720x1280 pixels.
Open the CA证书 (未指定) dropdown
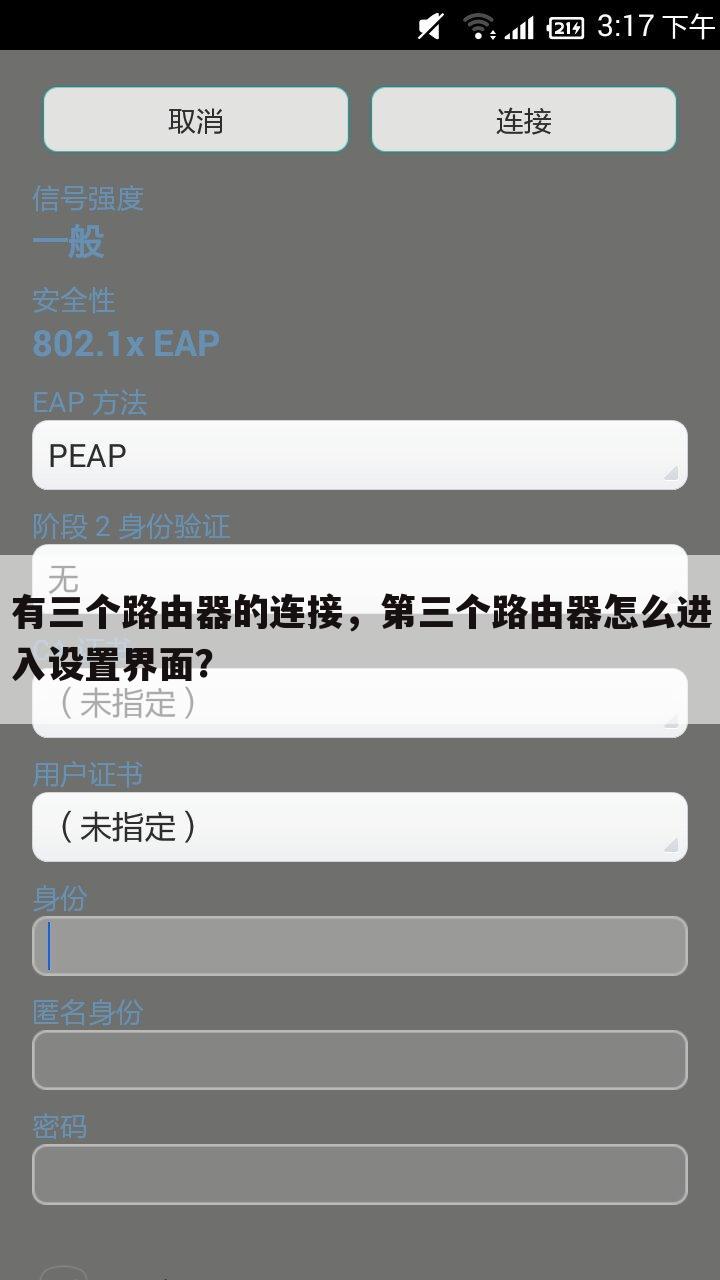click(358, 703)
